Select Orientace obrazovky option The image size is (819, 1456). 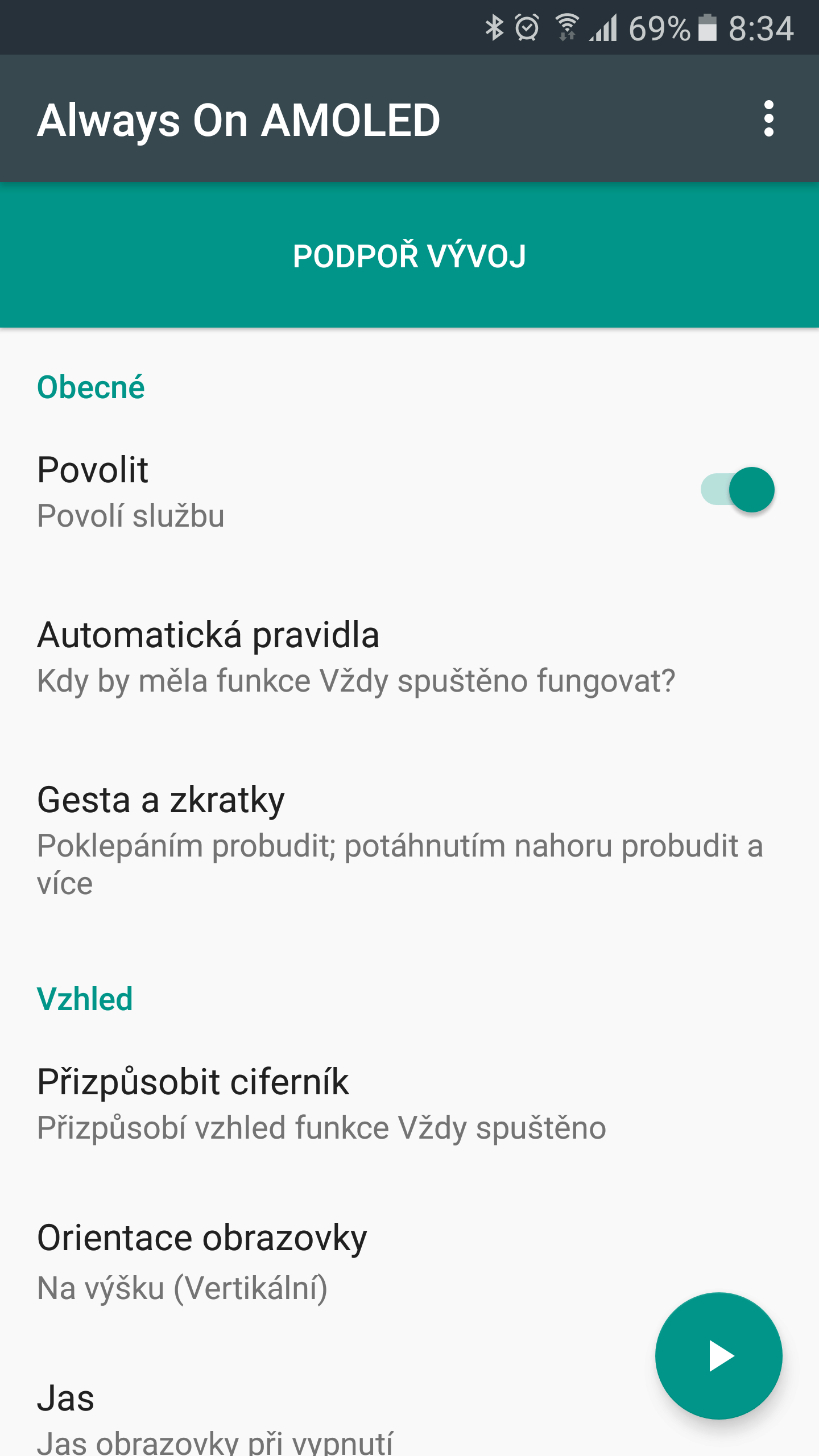[409, 1261]
